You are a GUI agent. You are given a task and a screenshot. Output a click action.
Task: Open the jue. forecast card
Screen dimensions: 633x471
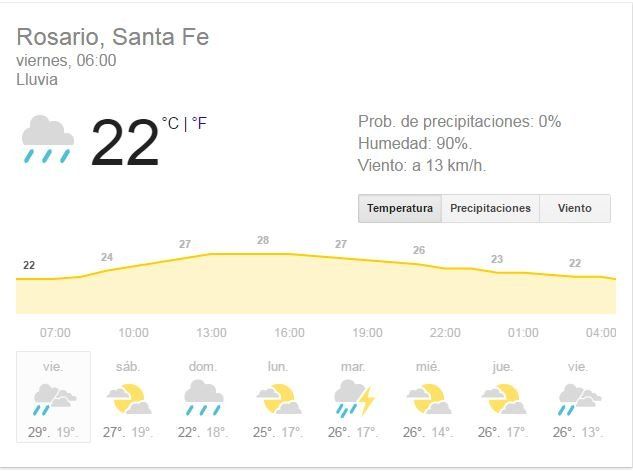coord(503,397)
